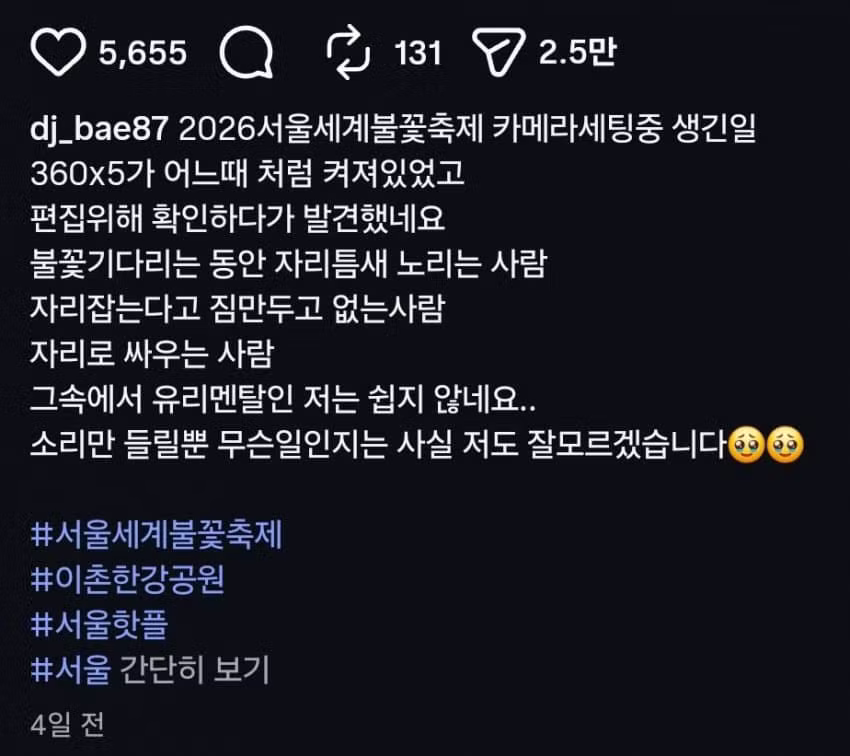Share the post with the paper plane icon

point(499,51)
